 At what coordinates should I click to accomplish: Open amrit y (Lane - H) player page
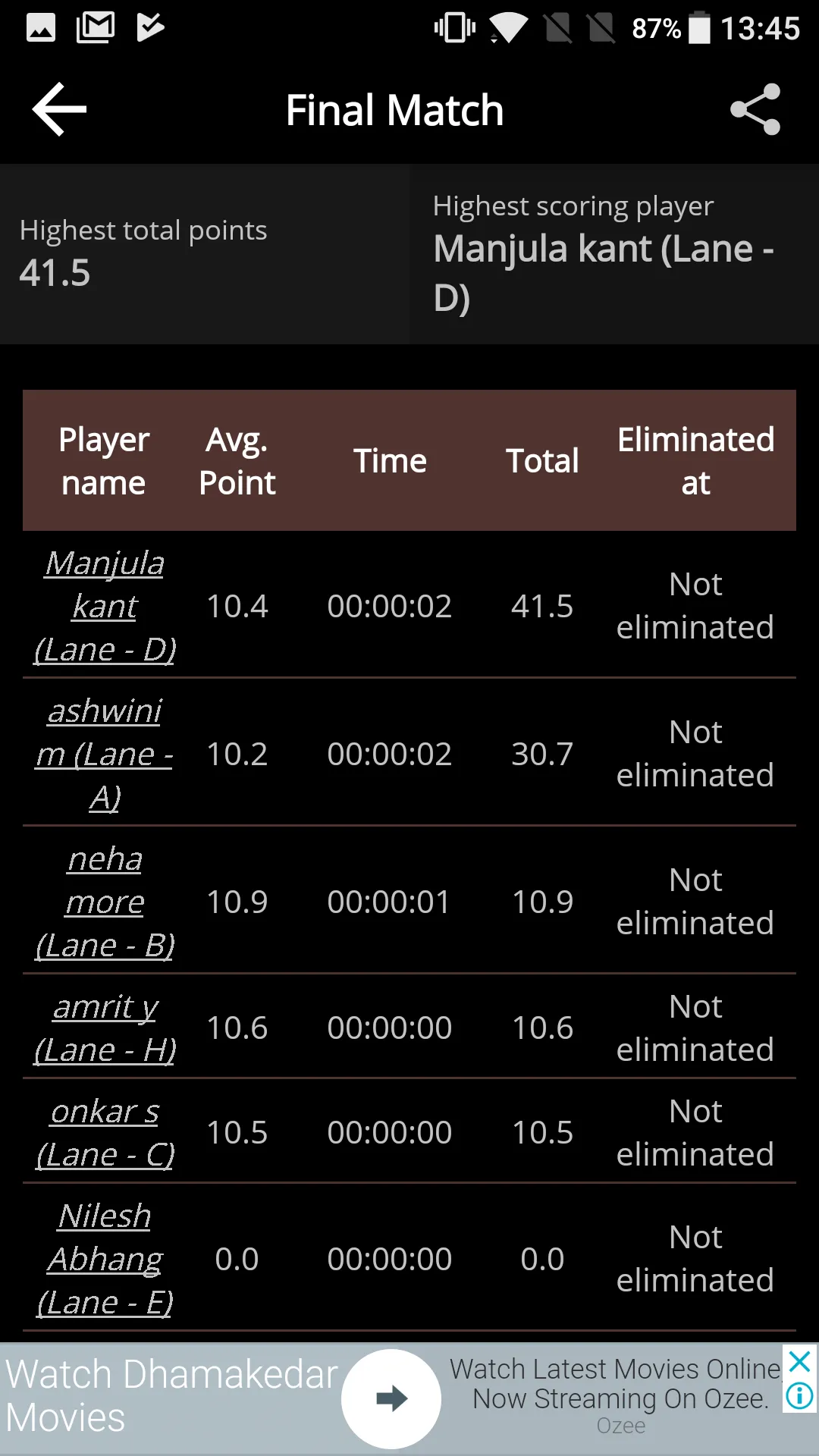pos(104,1028)
